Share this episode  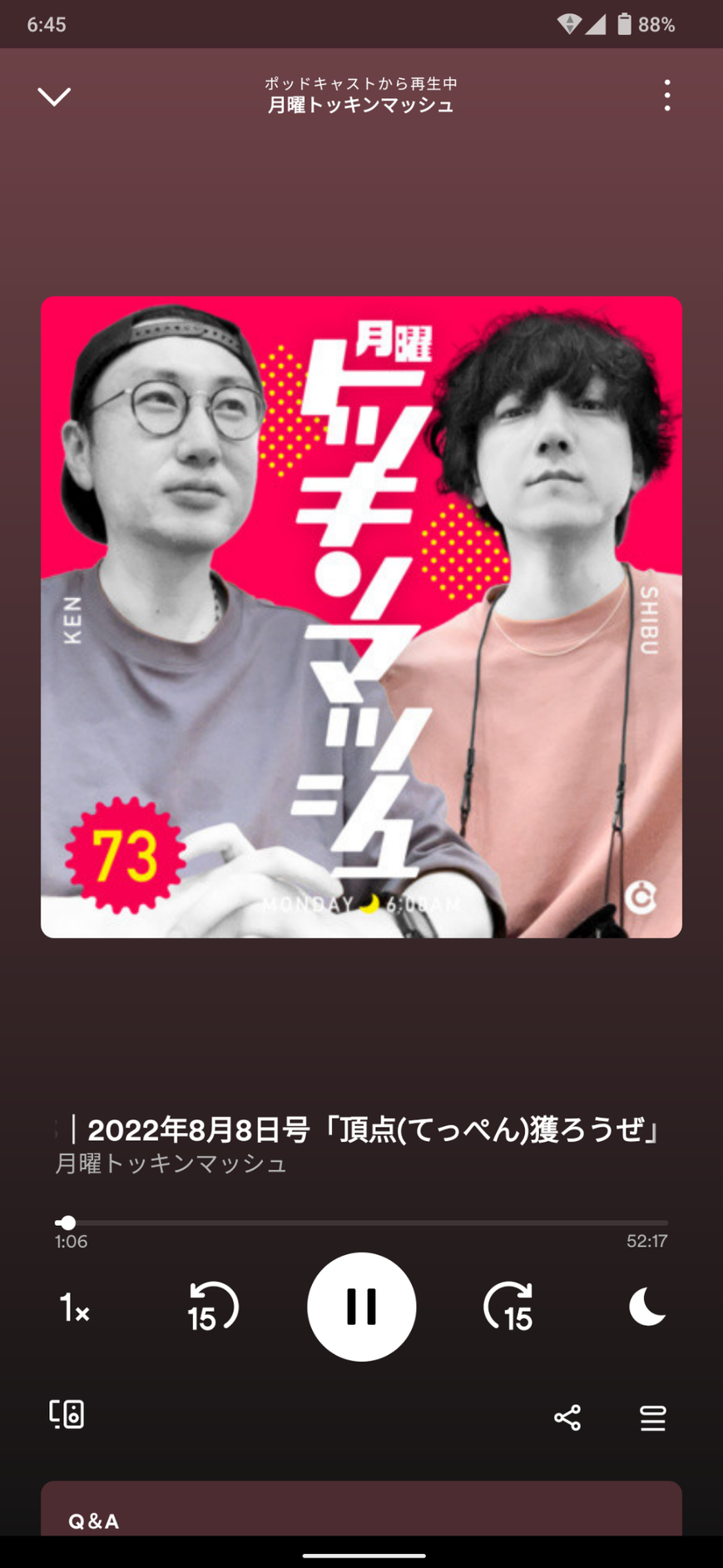point(567,1417)
